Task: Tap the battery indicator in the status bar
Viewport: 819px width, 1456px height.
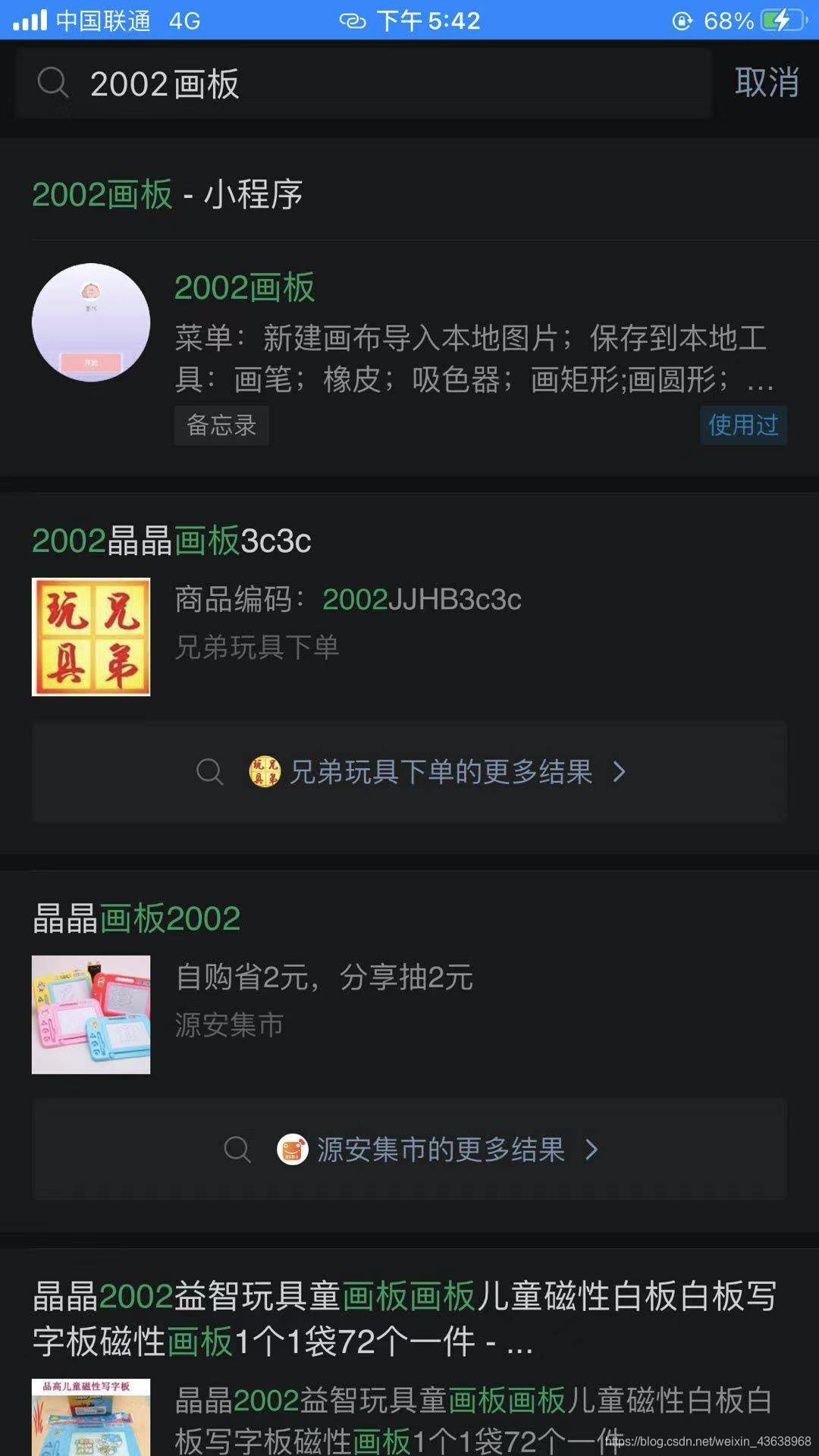Action: coord(786,20)
